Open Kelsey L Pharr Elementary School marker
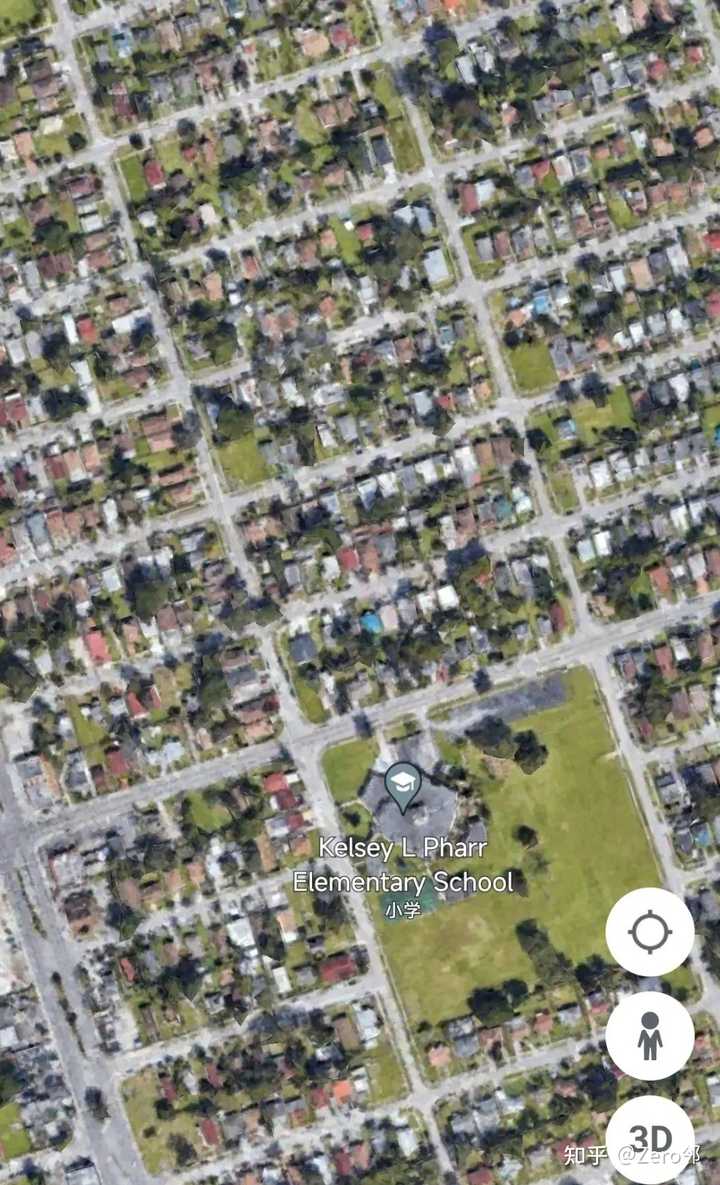 coord(403,787)
